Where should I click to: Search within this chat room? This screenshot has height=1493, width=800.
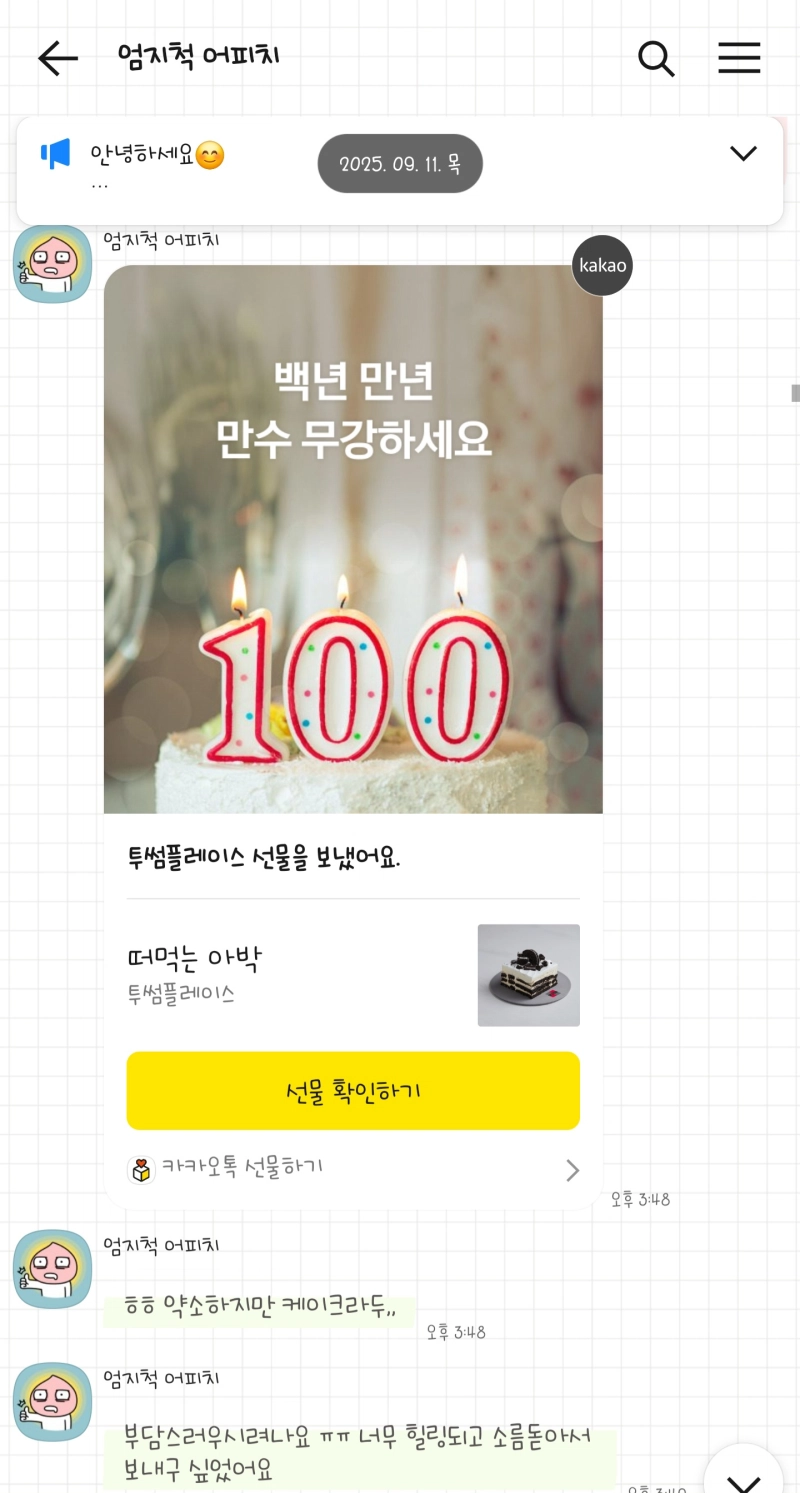pos(656,59)
